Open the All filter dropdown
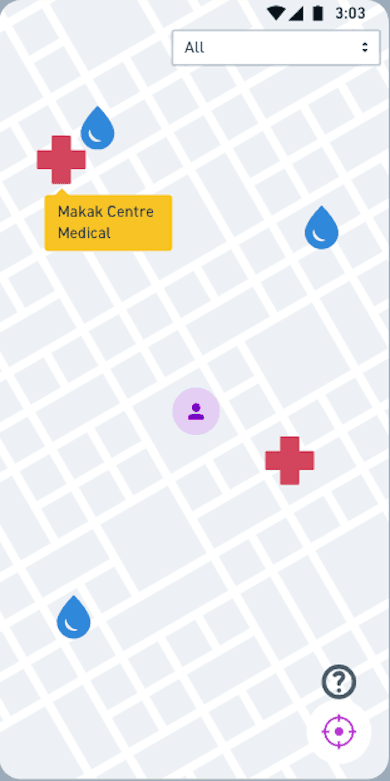Image resolution: width=390 pixels, height=781 pixels. (x=276, y=48)
